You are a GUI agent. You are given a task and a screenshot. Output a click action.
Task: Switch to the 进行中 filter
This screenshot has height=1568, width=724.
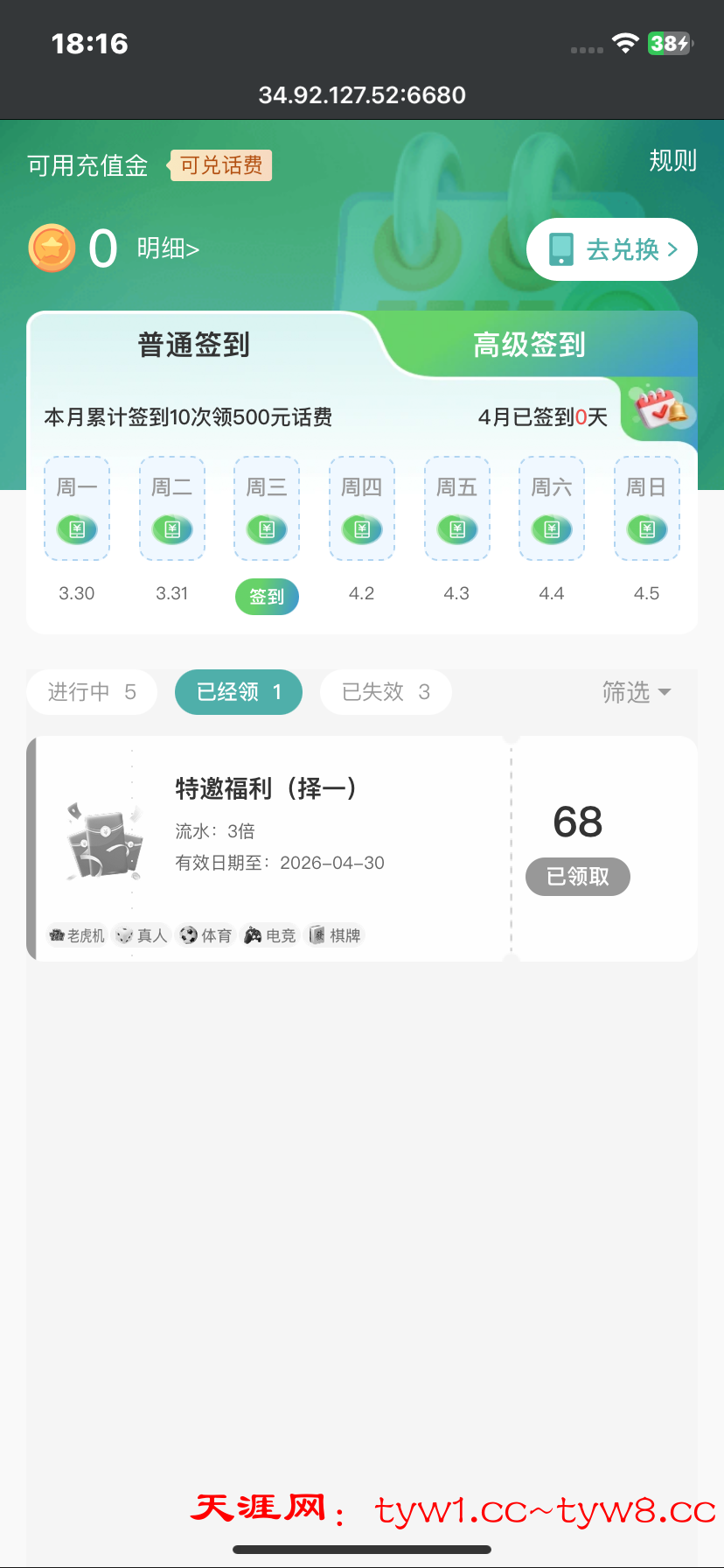(91, 692)
